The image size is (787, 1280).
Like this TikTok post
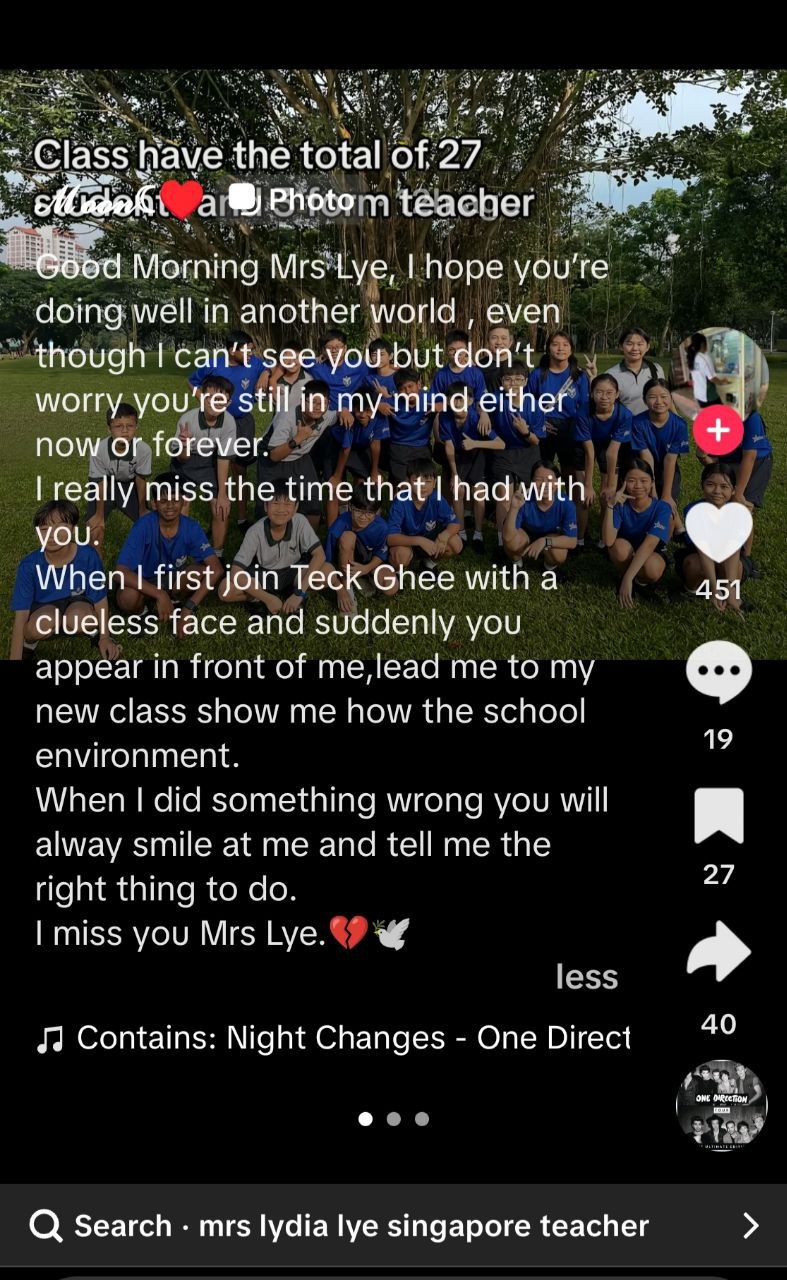[718, 532]
